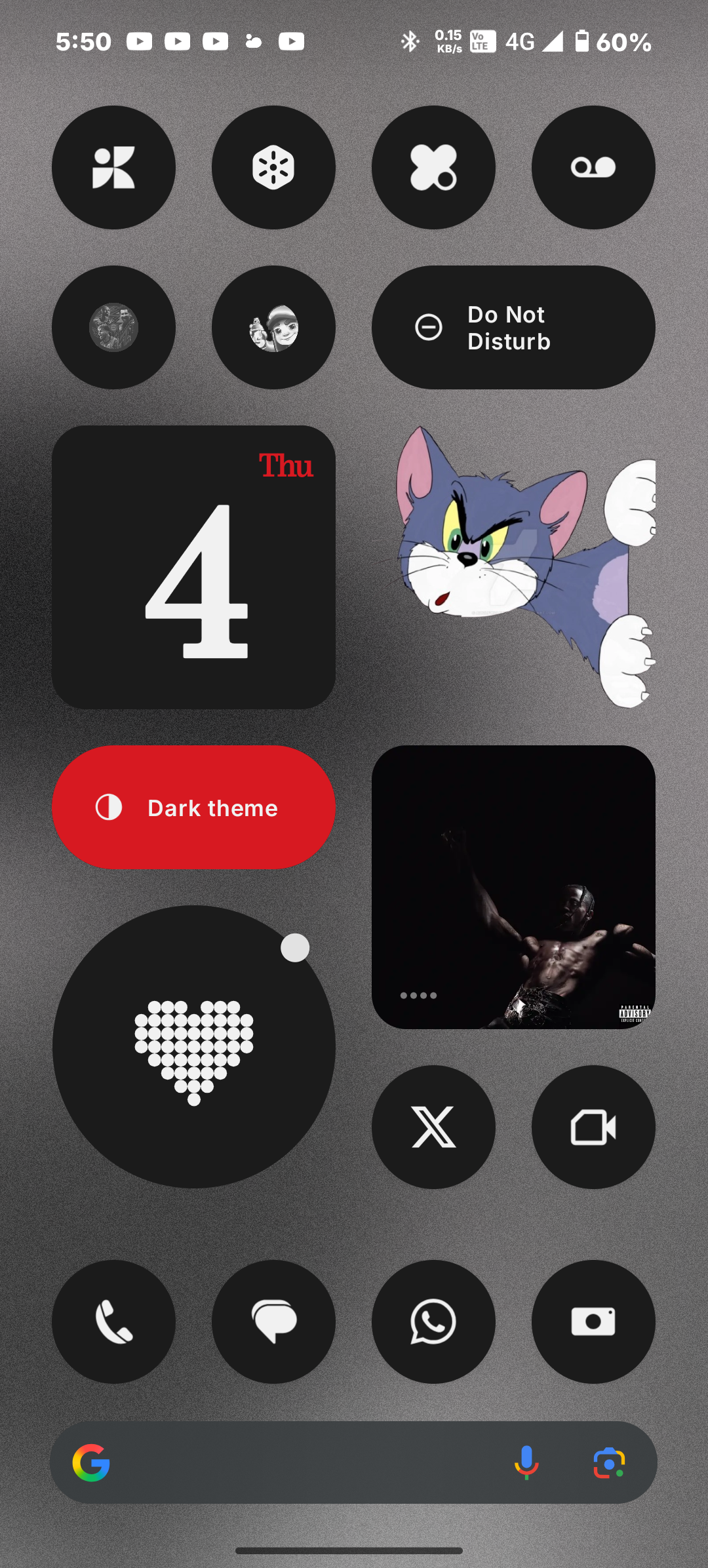Open the dotted heart round widget
708x1568 pixels.
193,1047
